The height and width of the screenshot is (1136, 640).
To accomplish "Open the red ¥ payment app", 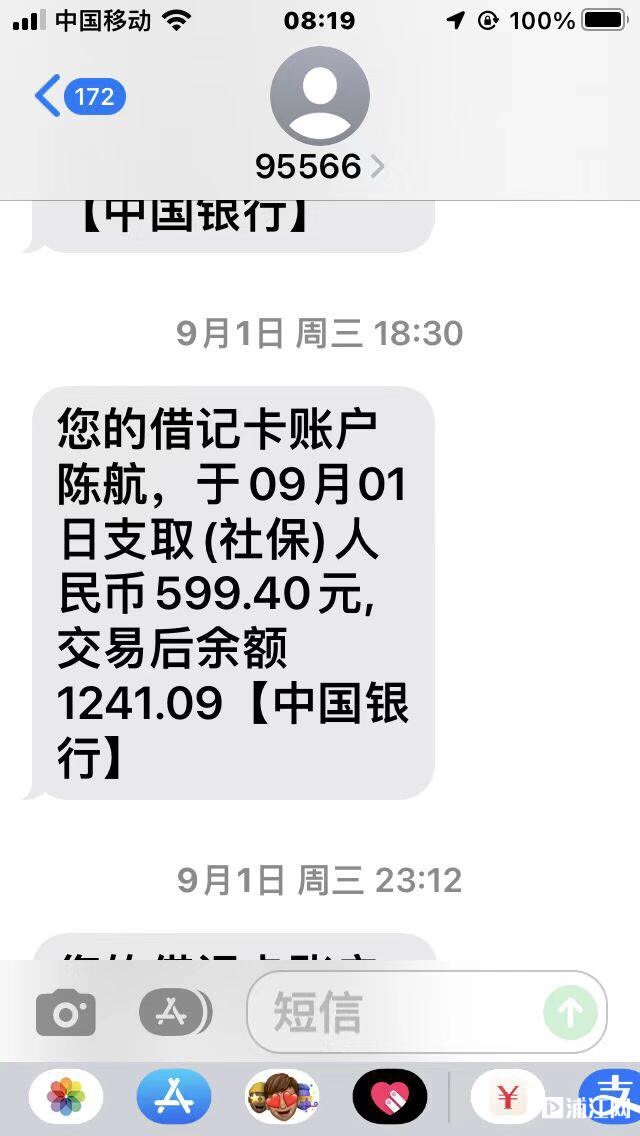I will [x=508, y=1099].
